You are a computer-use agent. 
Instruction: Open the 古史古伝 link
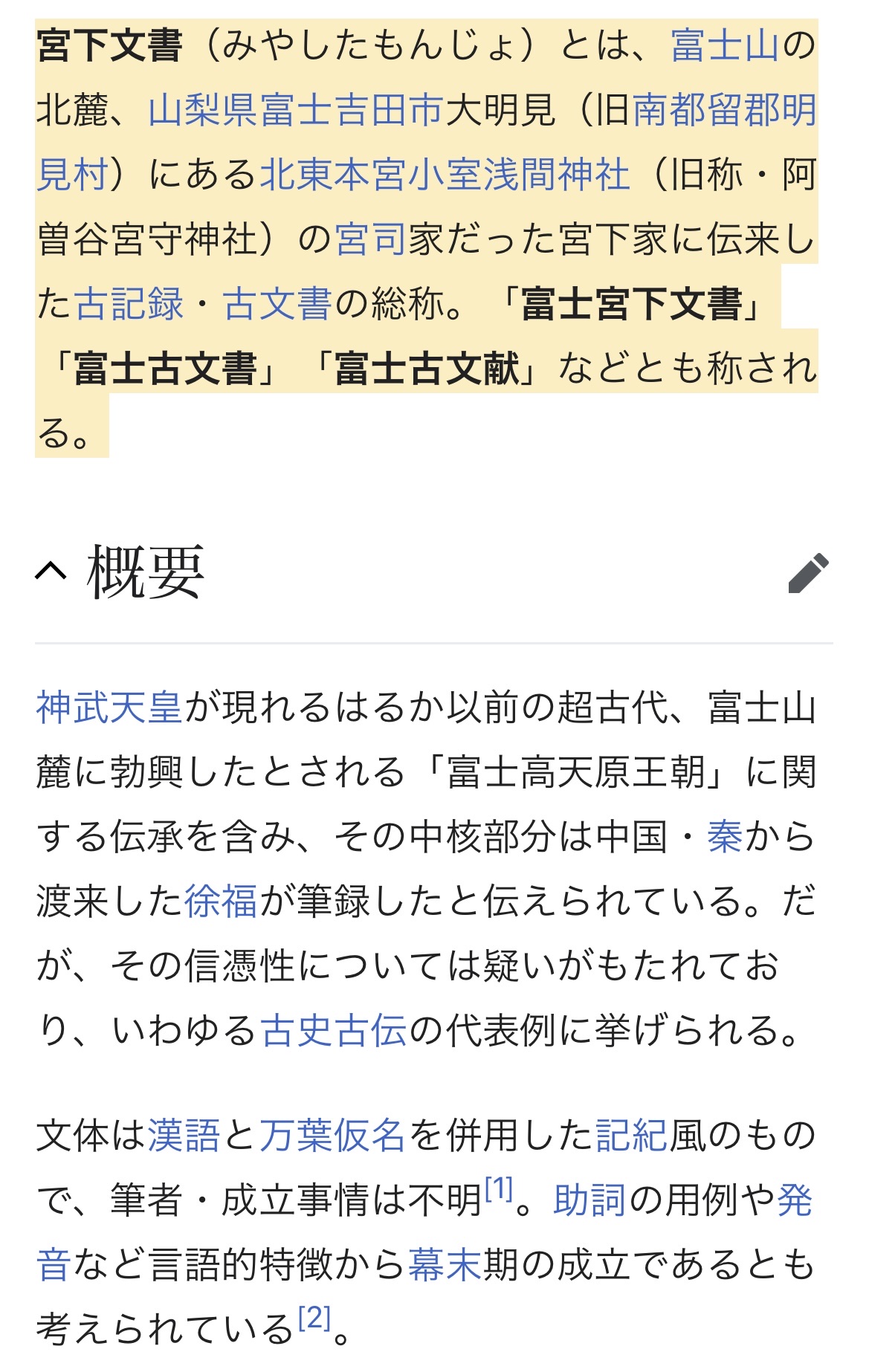334,1030
